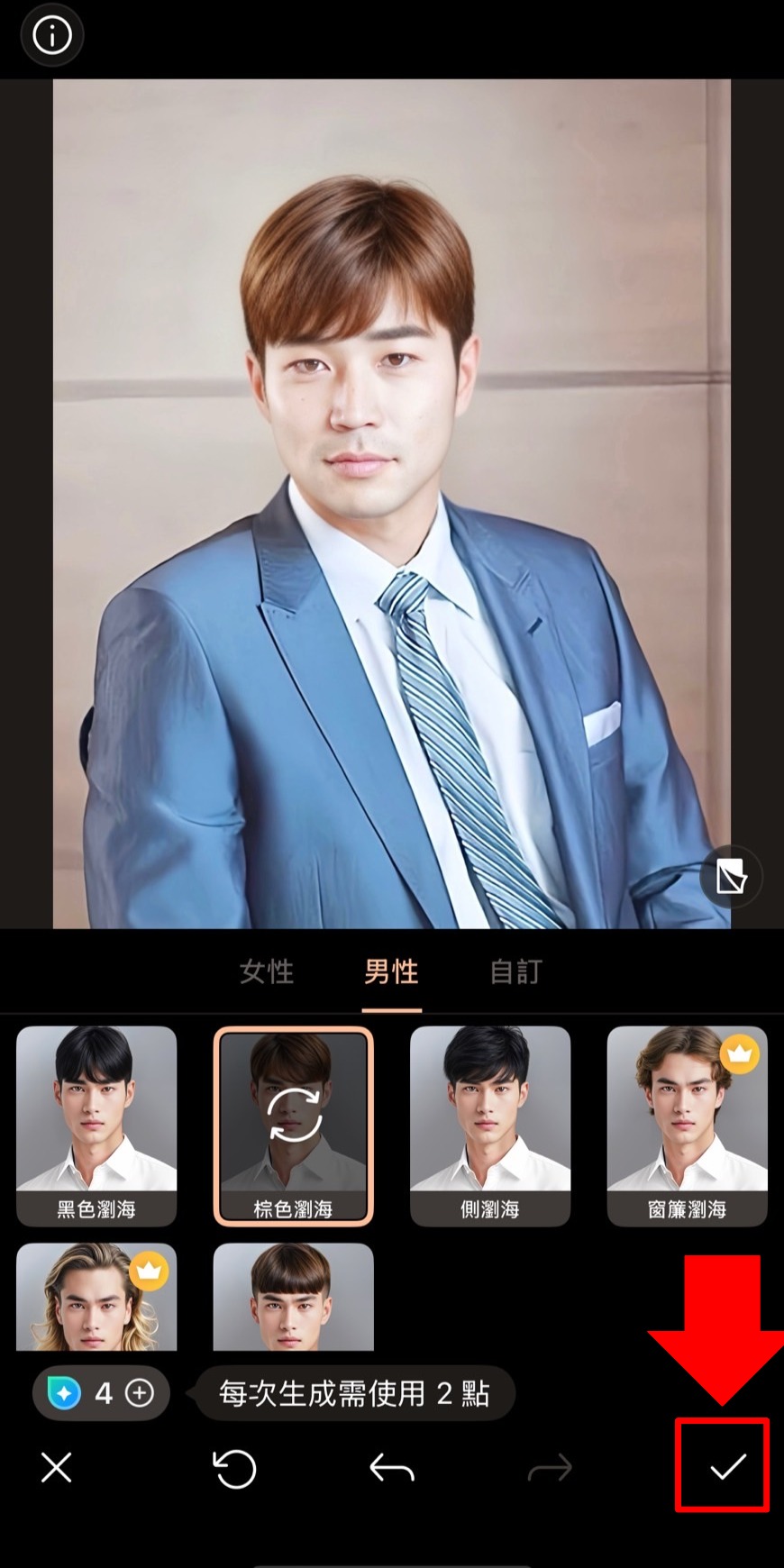Select the brown bowl-cut hairstyle
Viewport: 784px width, 1568px height.
click(x=293, y=1296)
